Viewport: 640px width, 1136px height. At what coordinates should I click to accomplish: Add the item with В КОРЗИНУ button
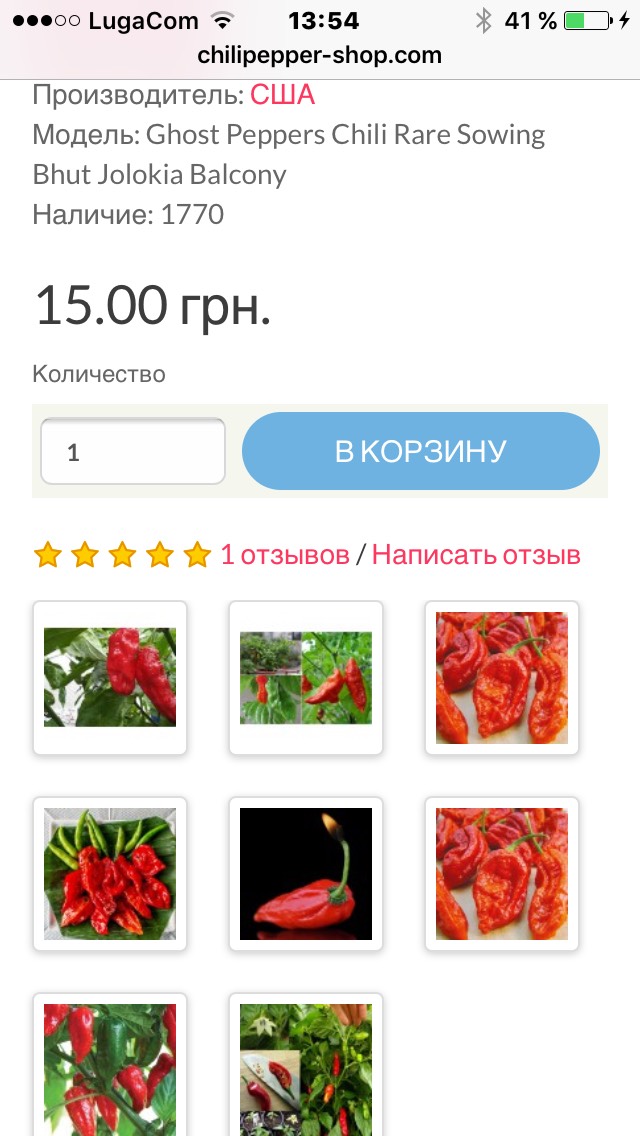(x=420, y=451)
